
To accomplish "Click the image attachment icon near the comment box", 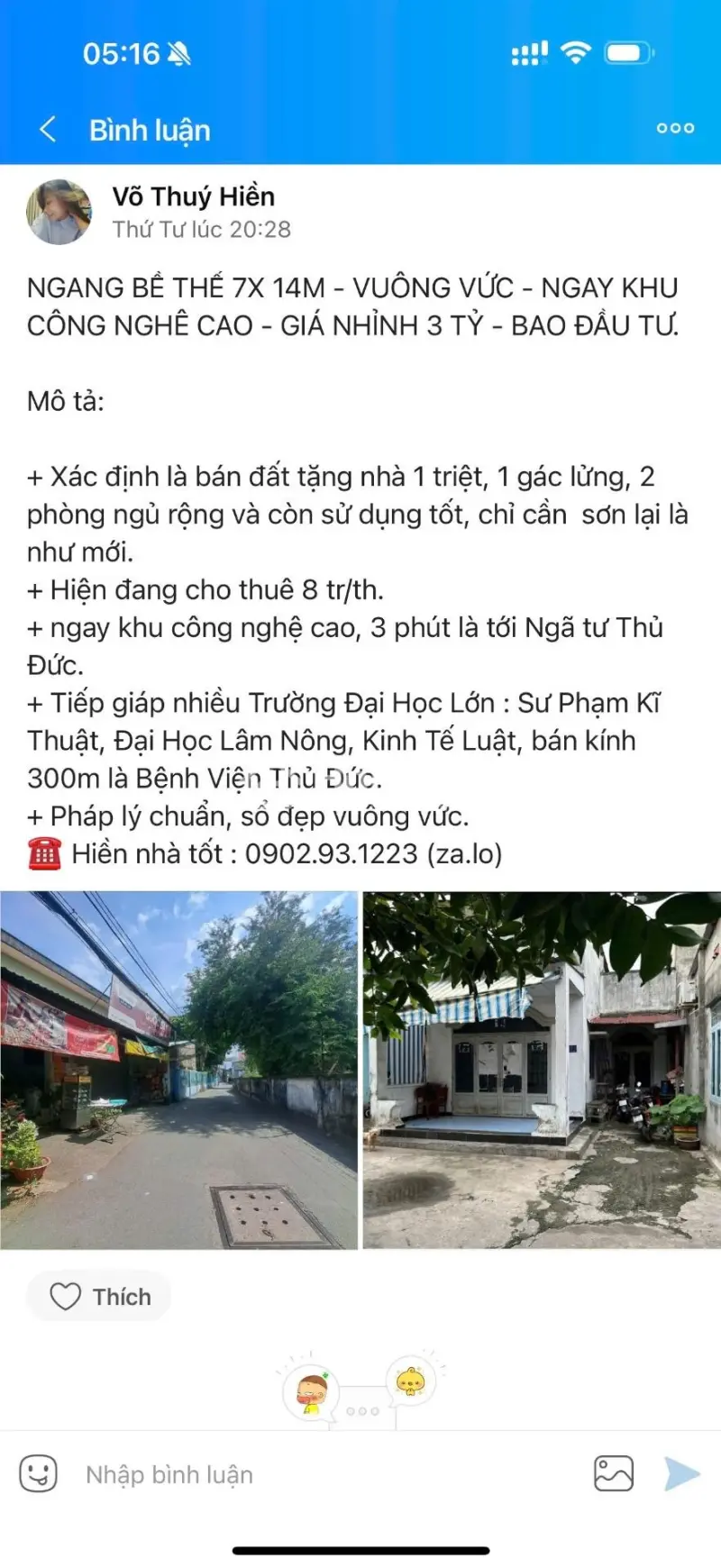I will 615,1473.
